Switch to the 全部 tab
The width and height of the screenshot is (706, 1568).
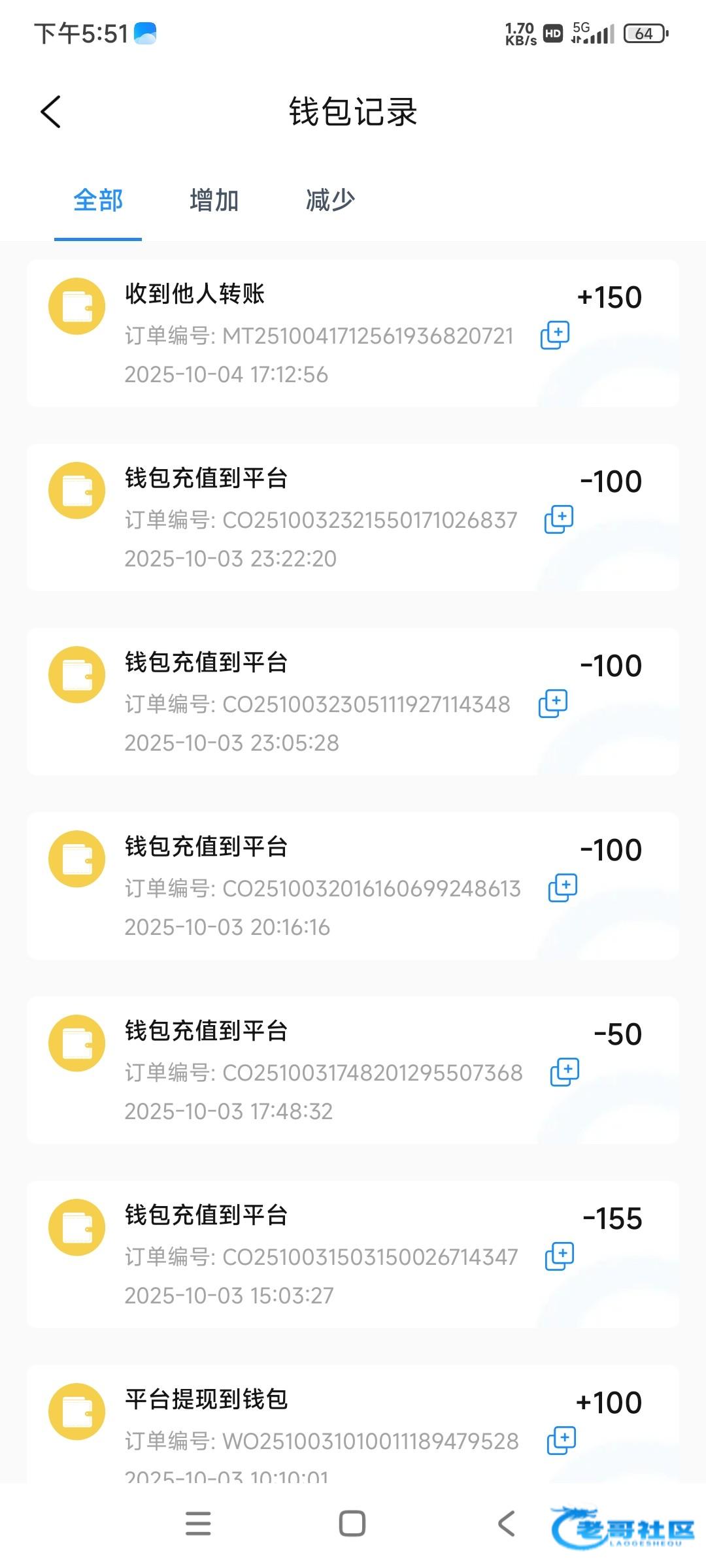98,201
